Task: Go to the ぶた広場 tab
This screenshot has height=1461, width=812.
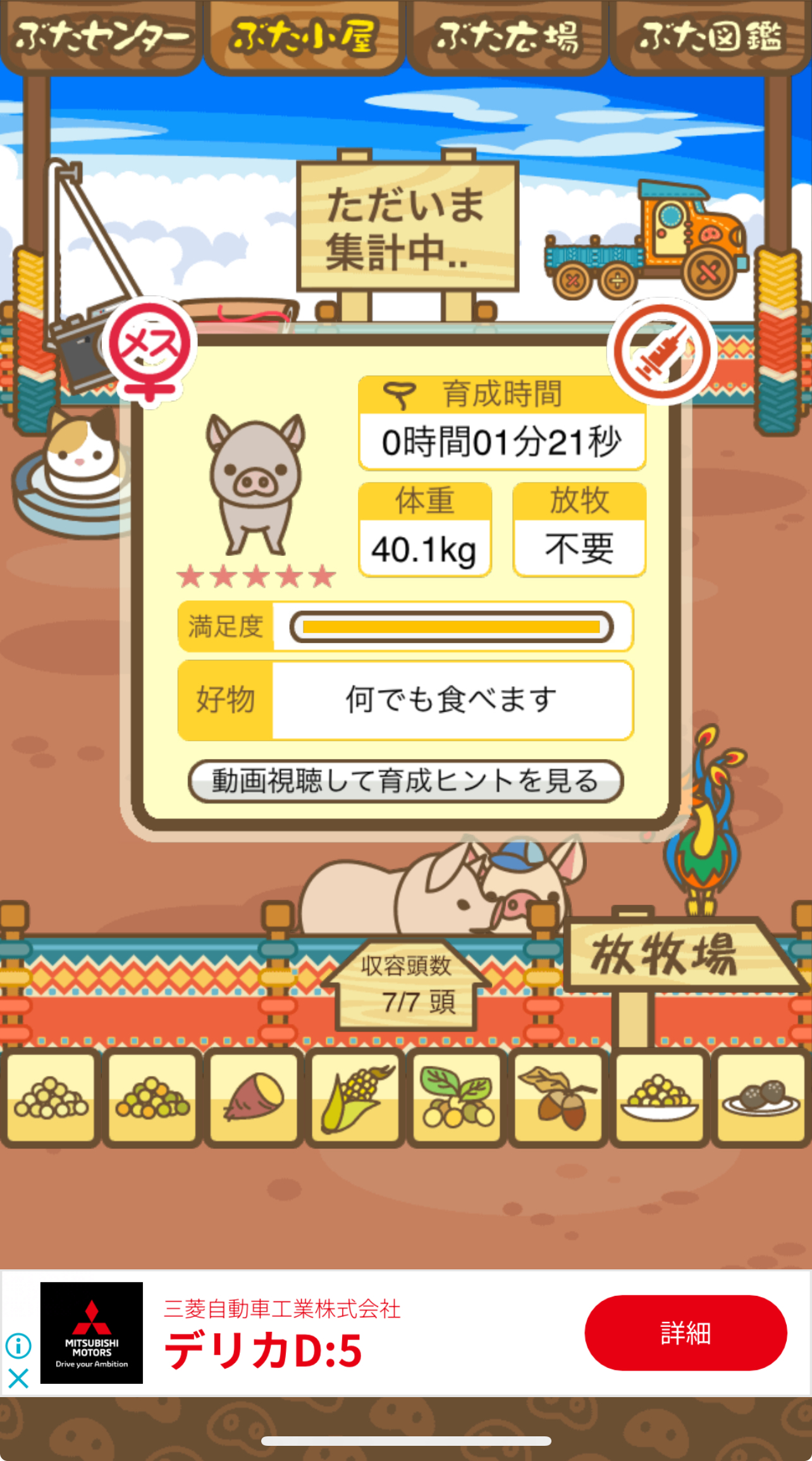Action: point(507,37)
